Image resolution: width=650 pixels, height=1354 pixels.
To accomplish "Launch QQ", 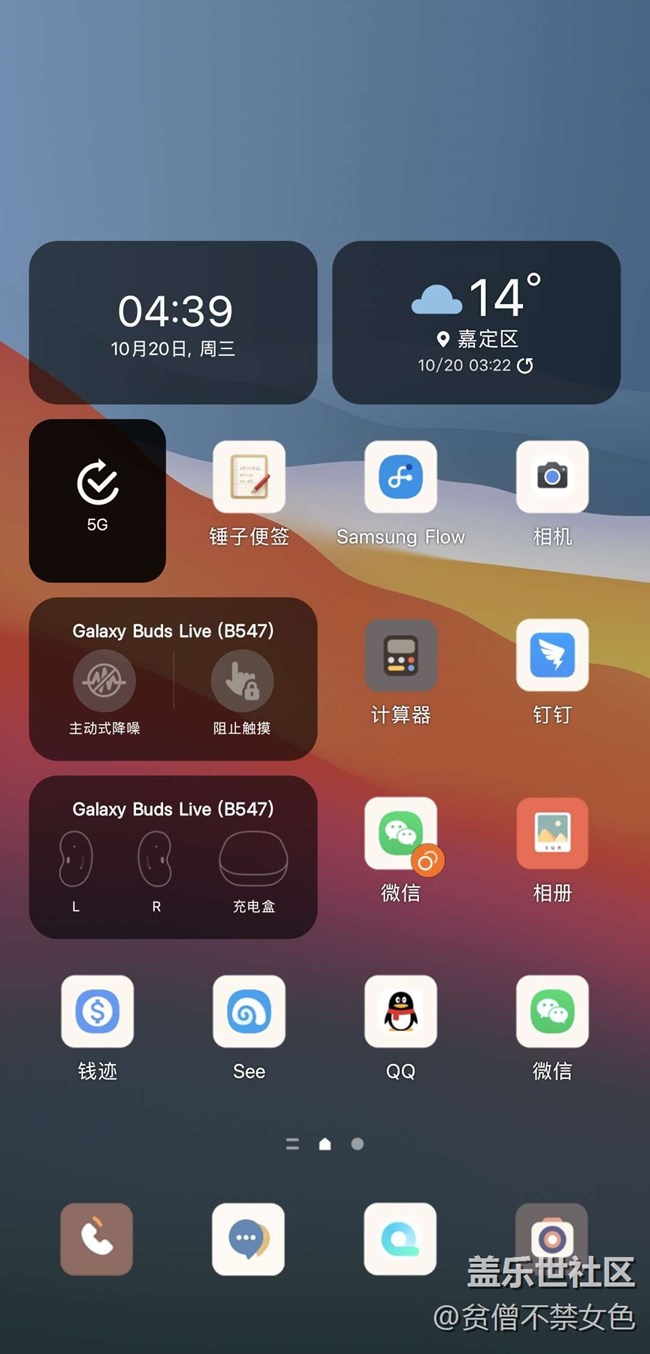I will pyautogui.click(x=400, y=1011).
